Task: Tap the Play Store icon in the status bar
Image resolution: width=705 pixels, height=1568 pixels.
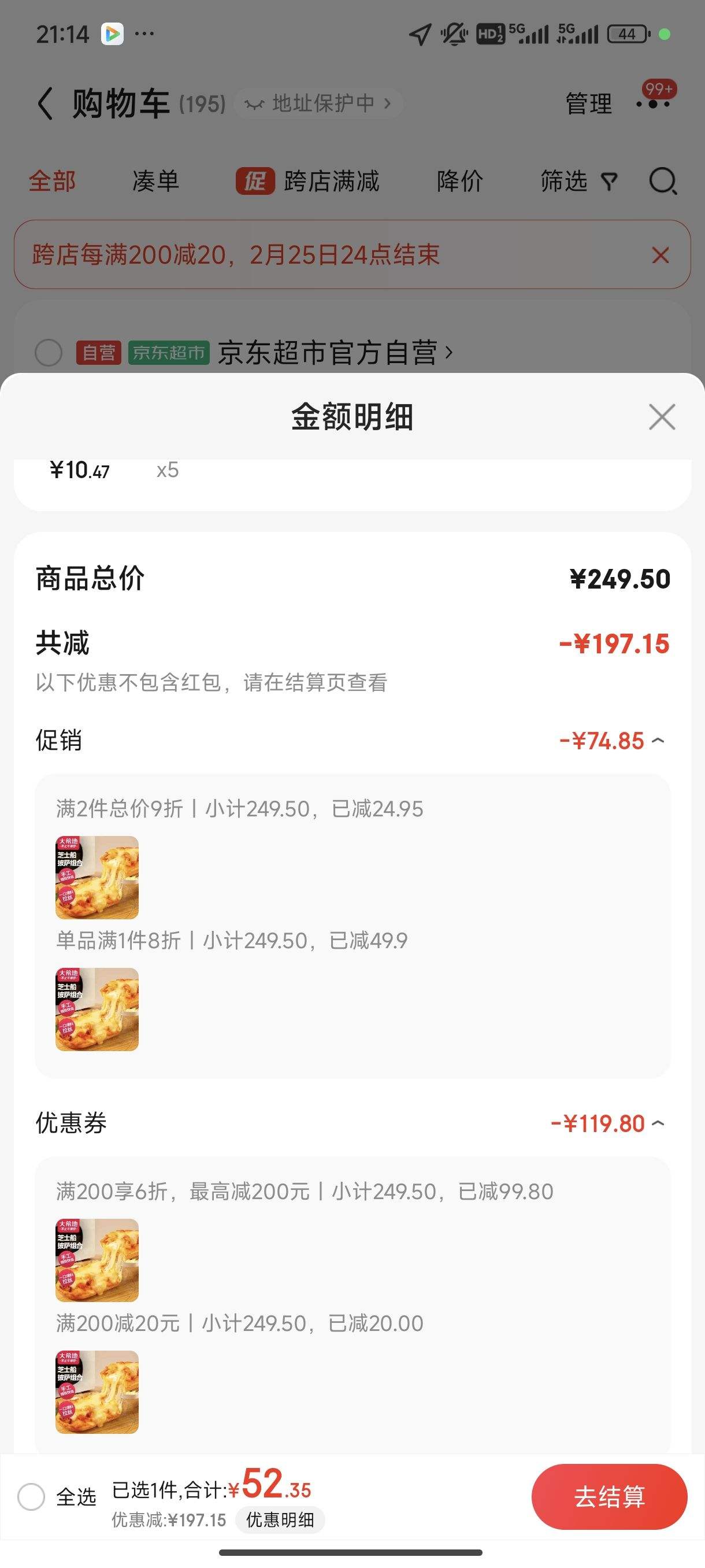Action: point(112,34)
